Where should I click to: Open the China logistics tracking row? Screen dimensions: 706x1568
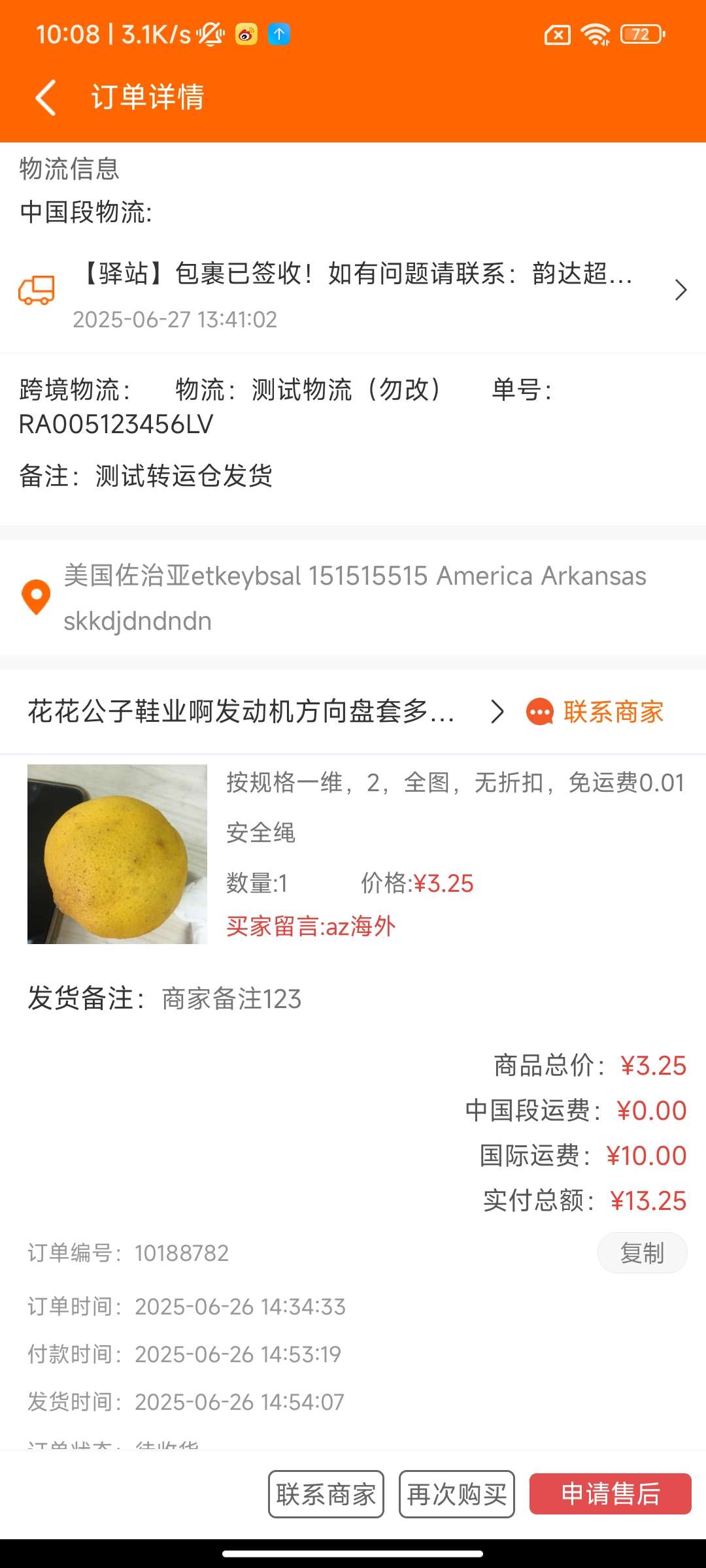point(353,290)
